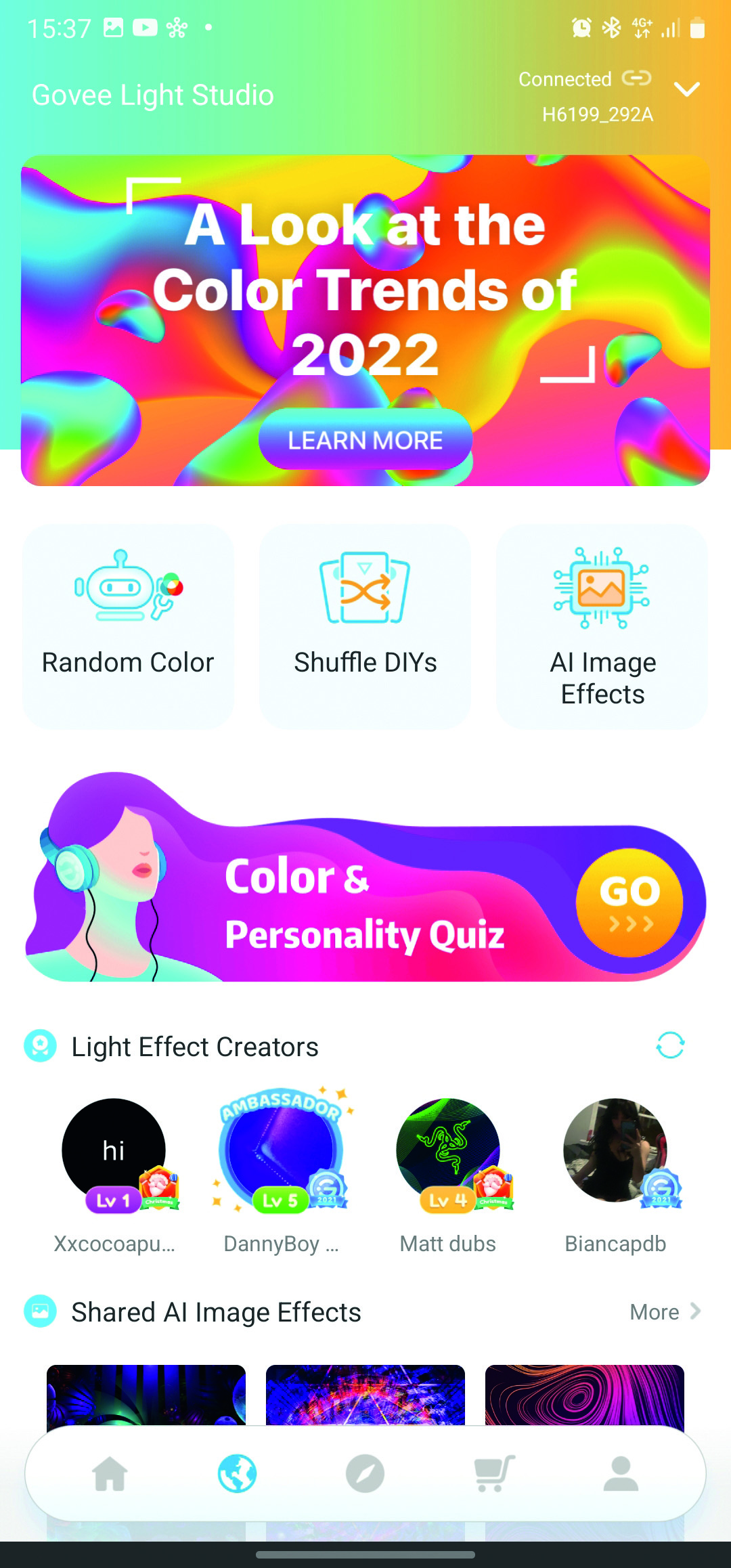Refresh the Light Effect Creators list

[670, 1045]
